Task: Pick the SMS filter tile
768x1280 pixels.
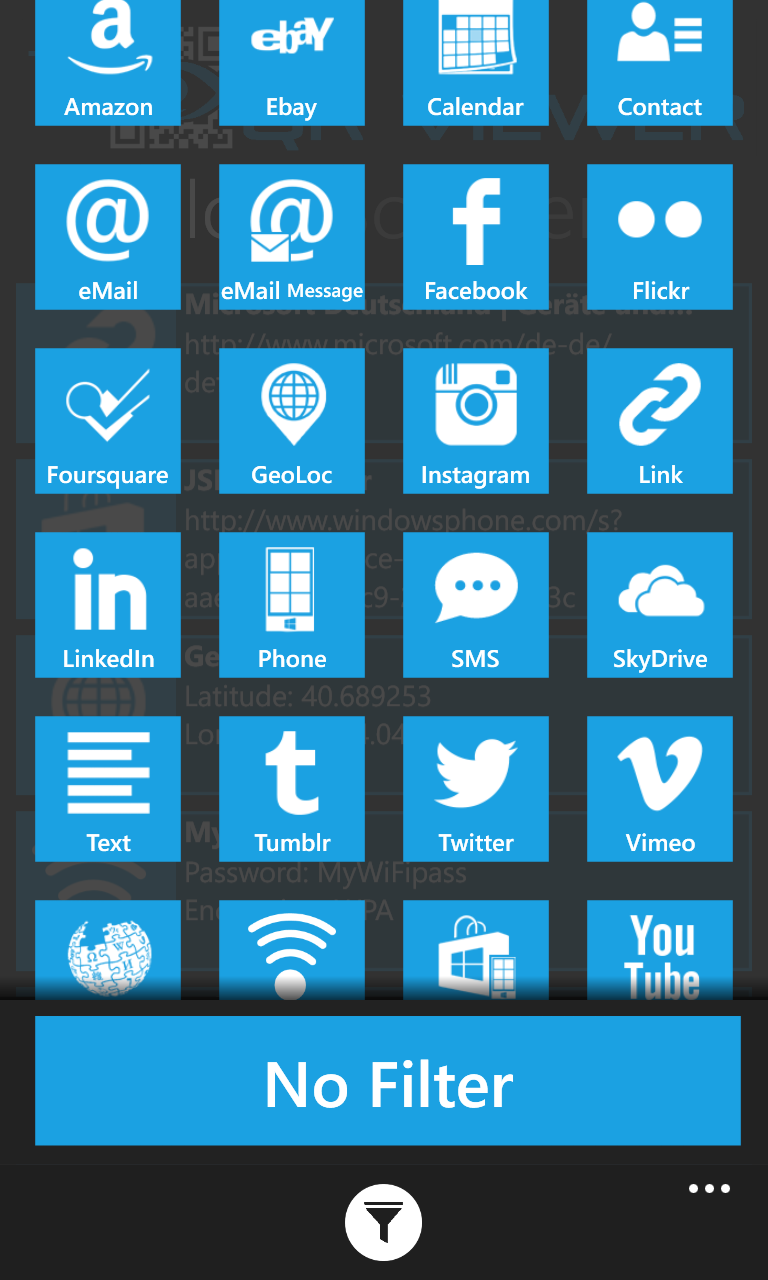Action: coord(476,605)
